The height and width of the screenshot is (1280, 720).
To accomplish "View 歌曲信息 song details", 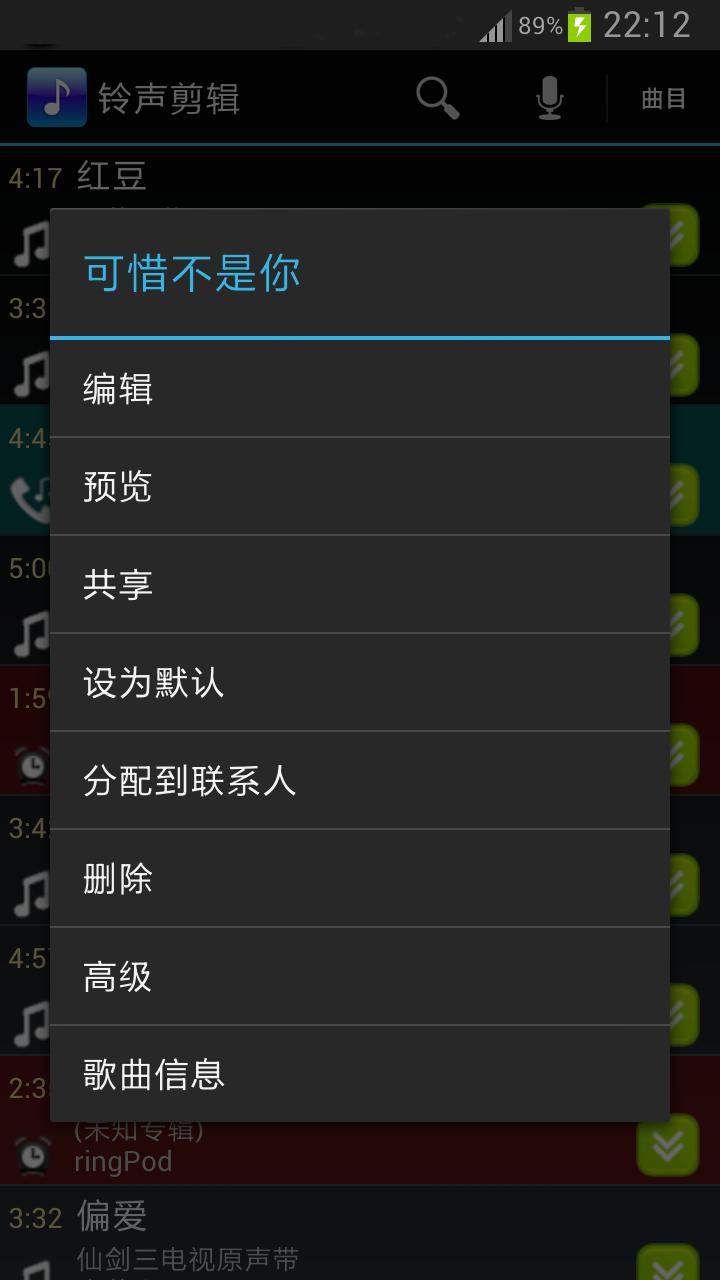I will pyautogui.click(x=360, y=1074).
